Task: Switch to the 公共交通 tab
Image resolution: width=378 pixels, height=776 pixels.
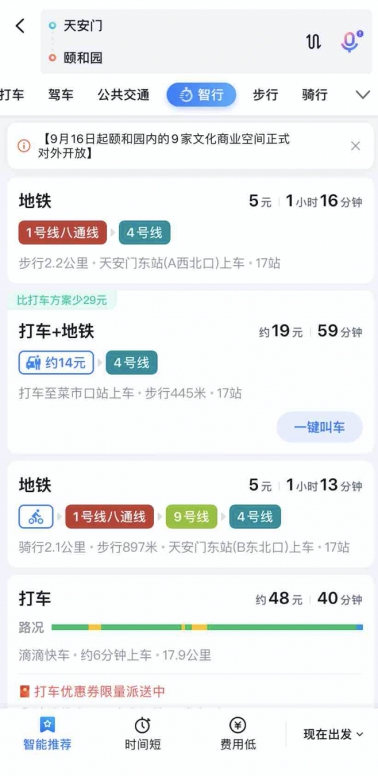Action: (x=123, y=95)
